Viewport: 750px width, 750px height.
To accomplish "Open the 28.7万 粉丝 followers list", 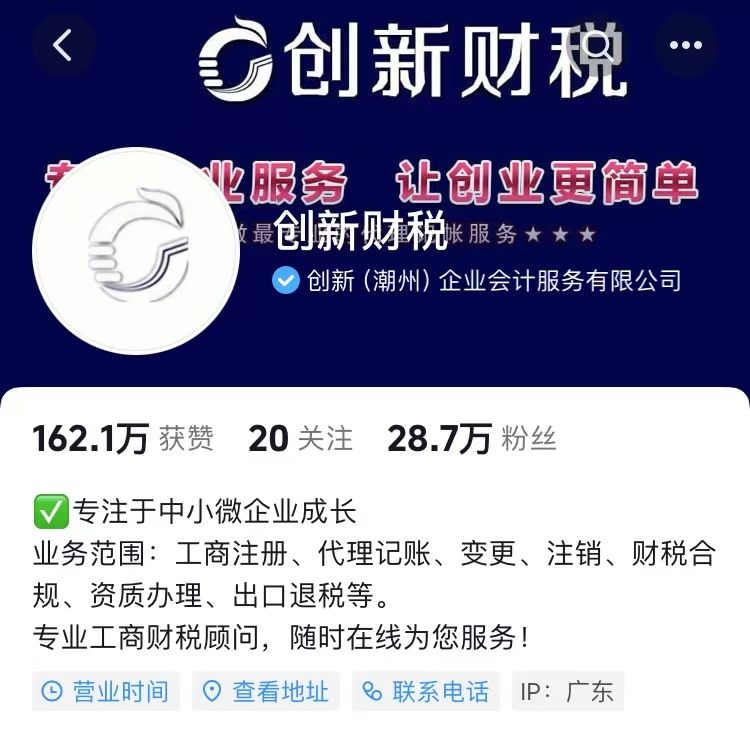I will [471, 438].
